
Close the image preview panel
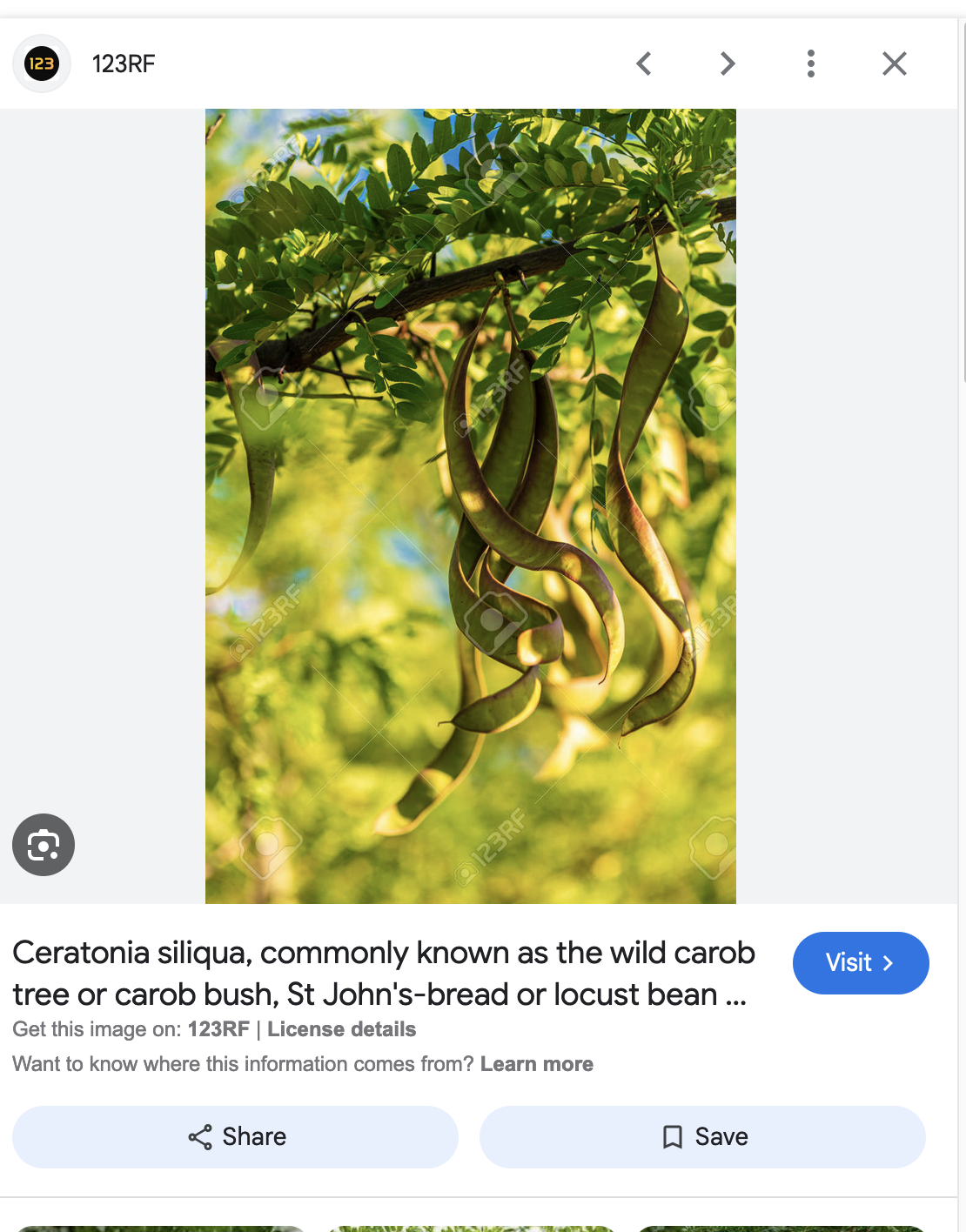coord(894,64)
